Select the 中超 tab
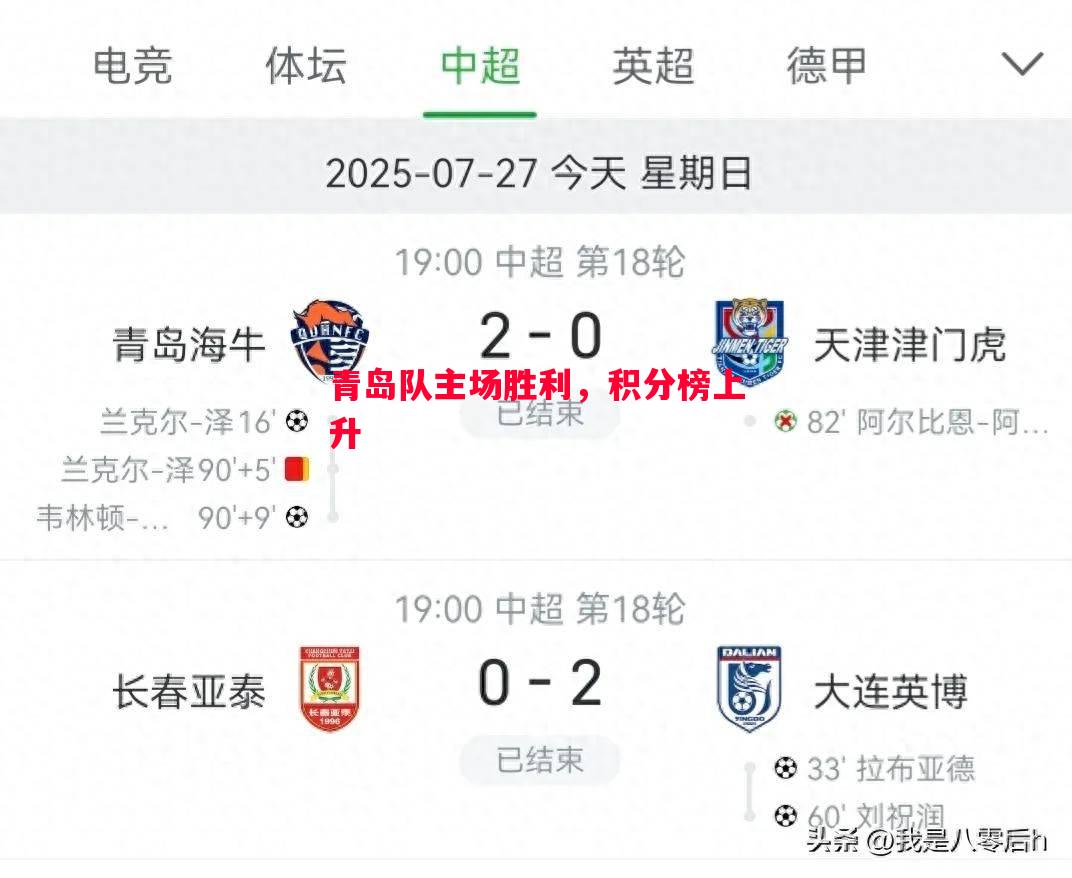 (x=480, y=66)
